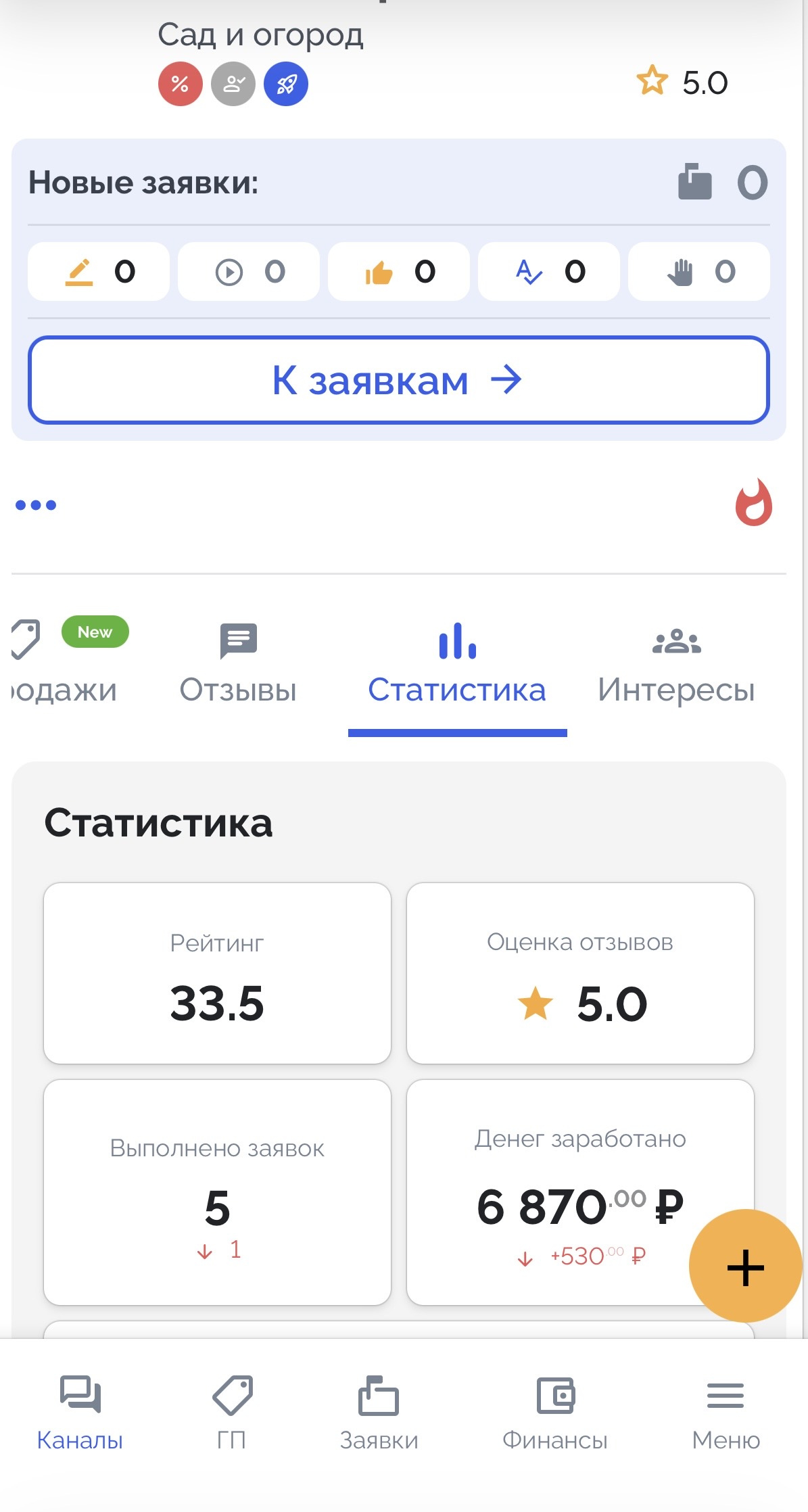Tap the red flame icon

(x=753, y=502)
